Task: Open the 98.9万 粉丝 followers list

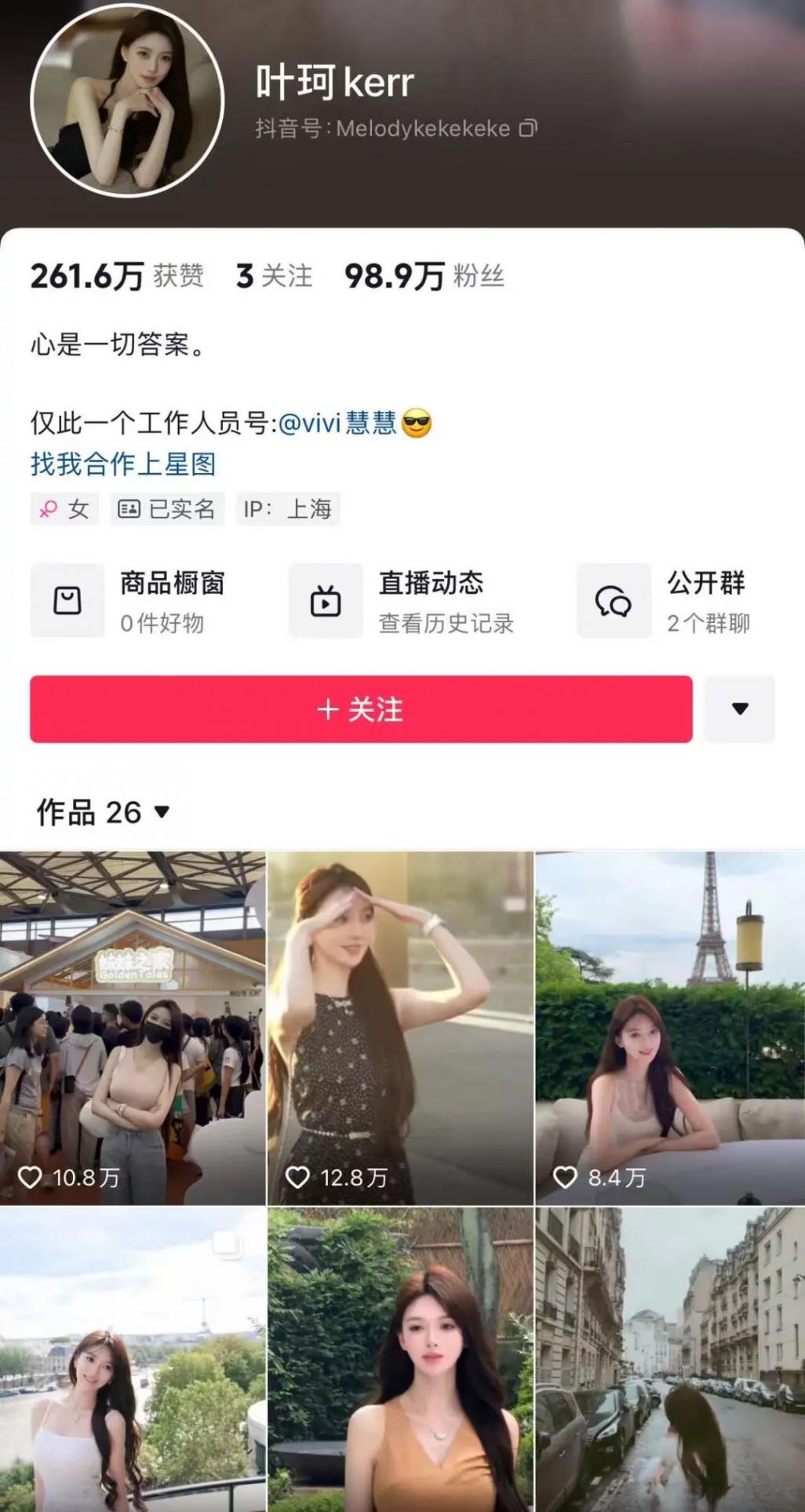Action: tap(424, 275)
